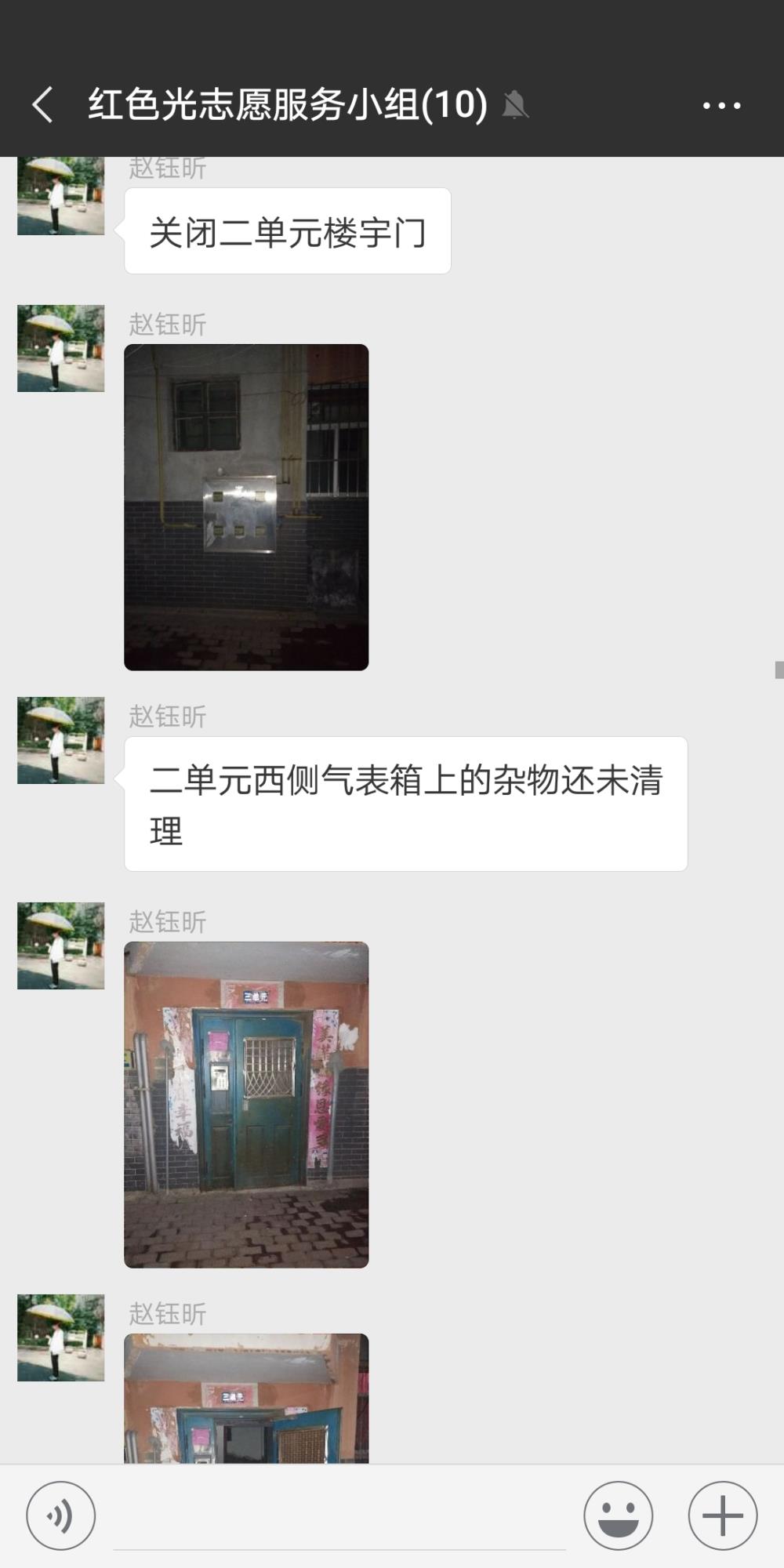Open the closed green door photo
784x1568 pixels.
point(246,1105)
